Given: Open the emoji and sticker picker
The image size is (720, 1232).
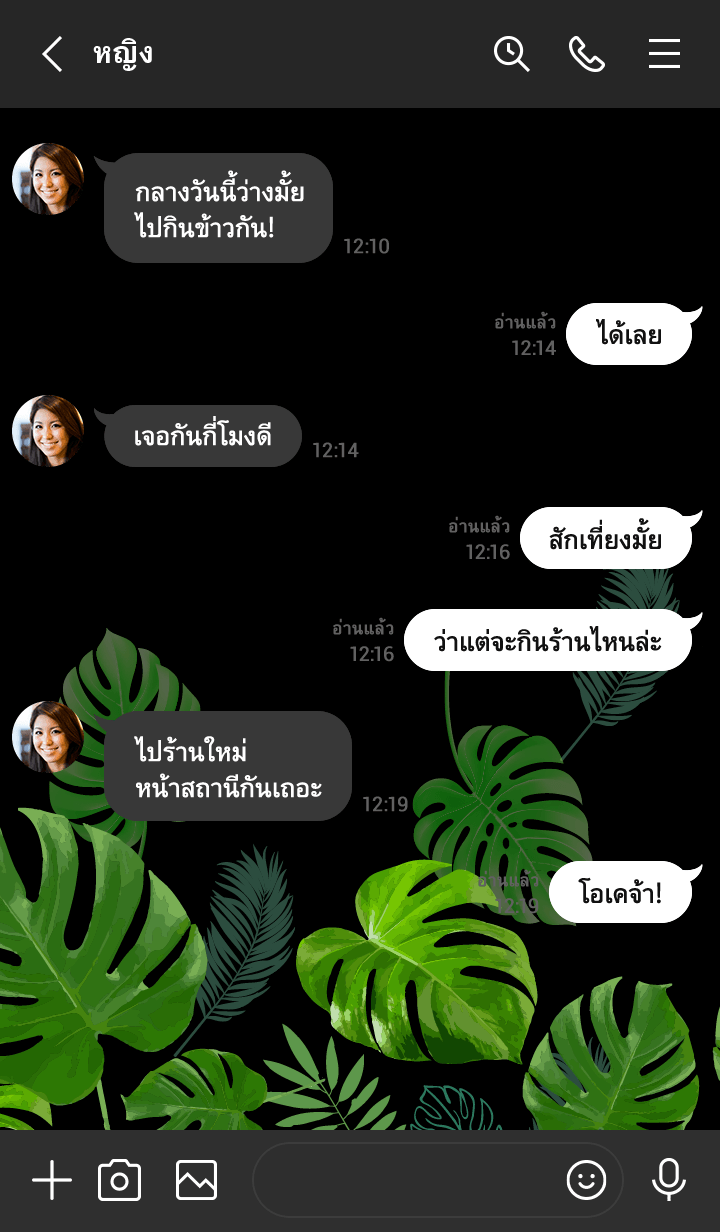Looking at the screenshot, I should click(x=587, y=1181).
